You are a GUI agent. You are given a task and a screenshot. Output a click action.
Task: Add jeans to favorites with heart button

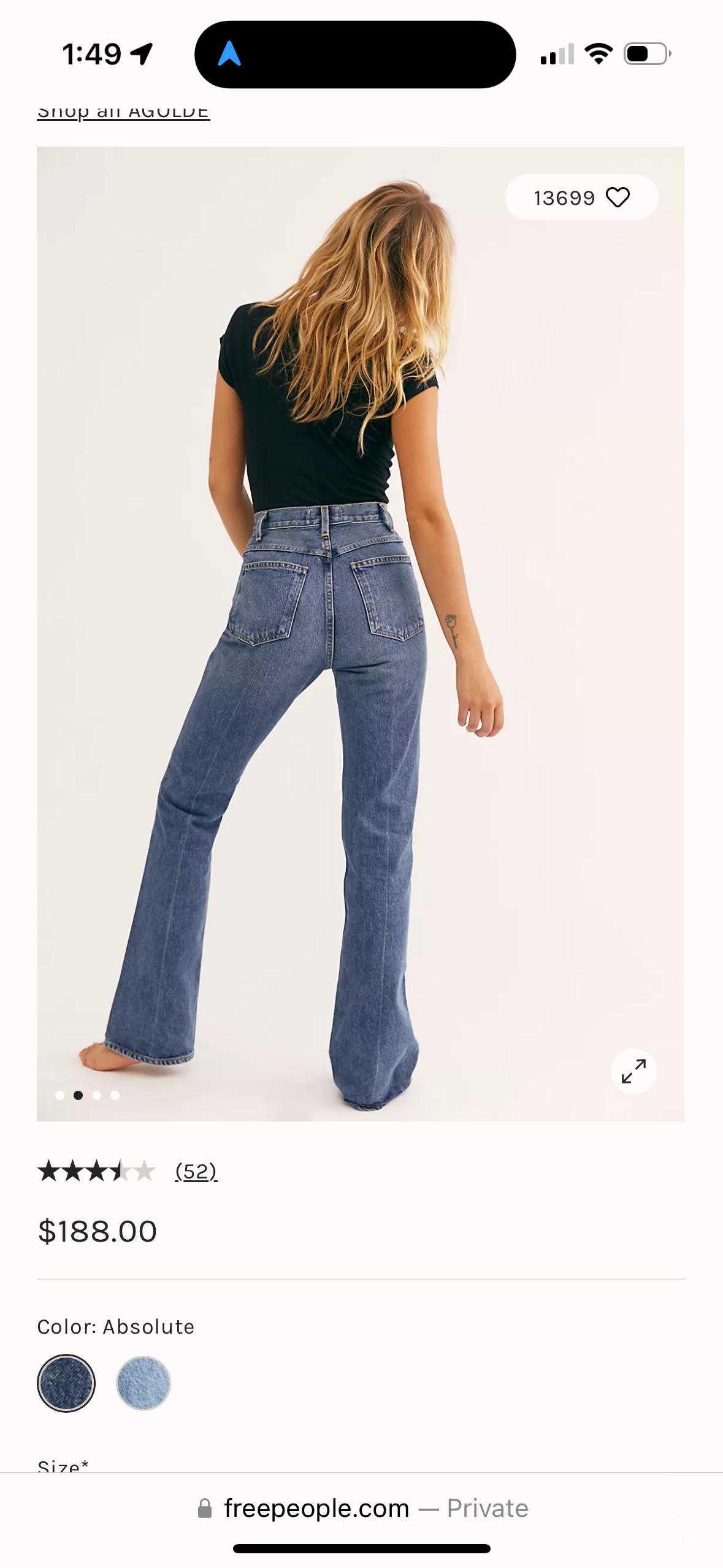[x=618, y=198]
